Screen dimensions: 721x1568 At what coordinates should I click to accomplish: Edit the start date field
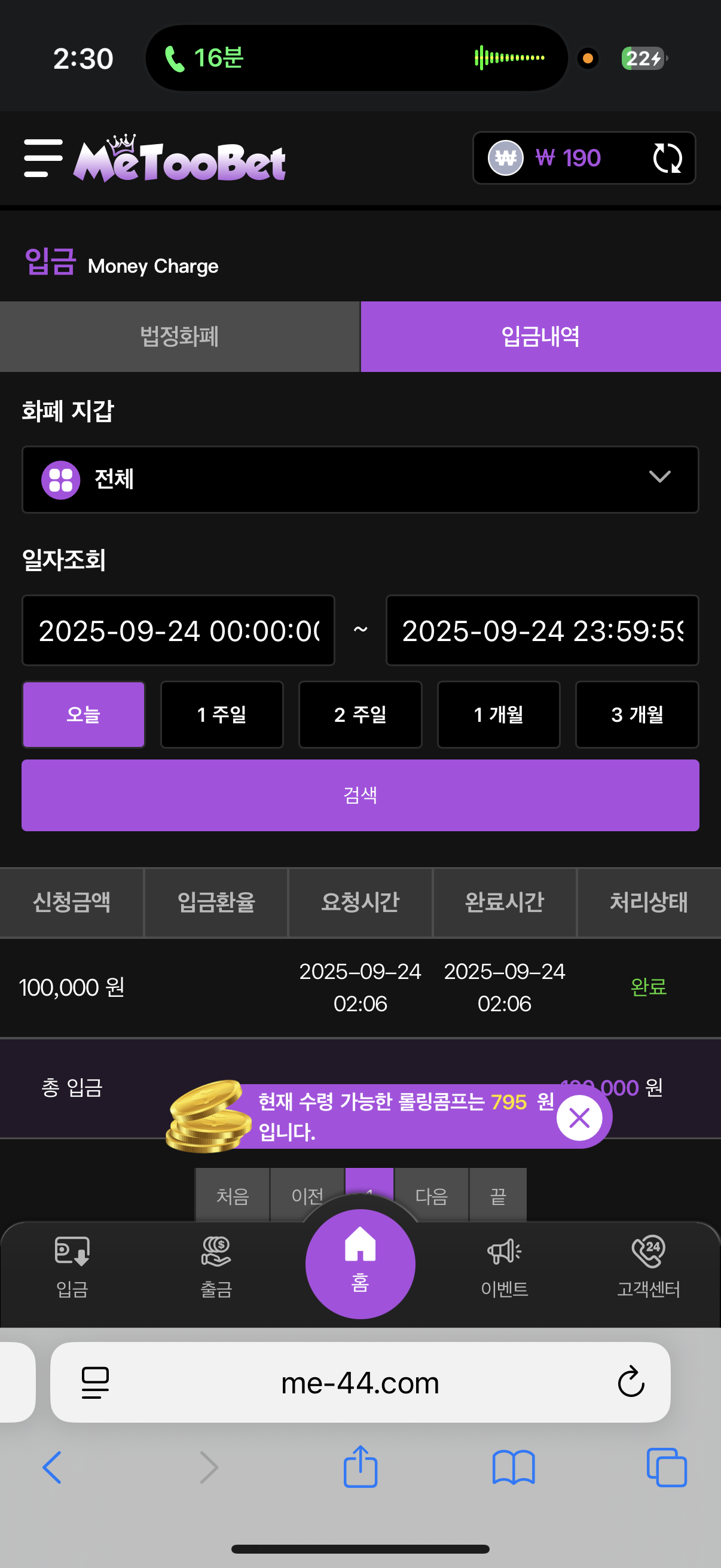(x=178, y=630)
